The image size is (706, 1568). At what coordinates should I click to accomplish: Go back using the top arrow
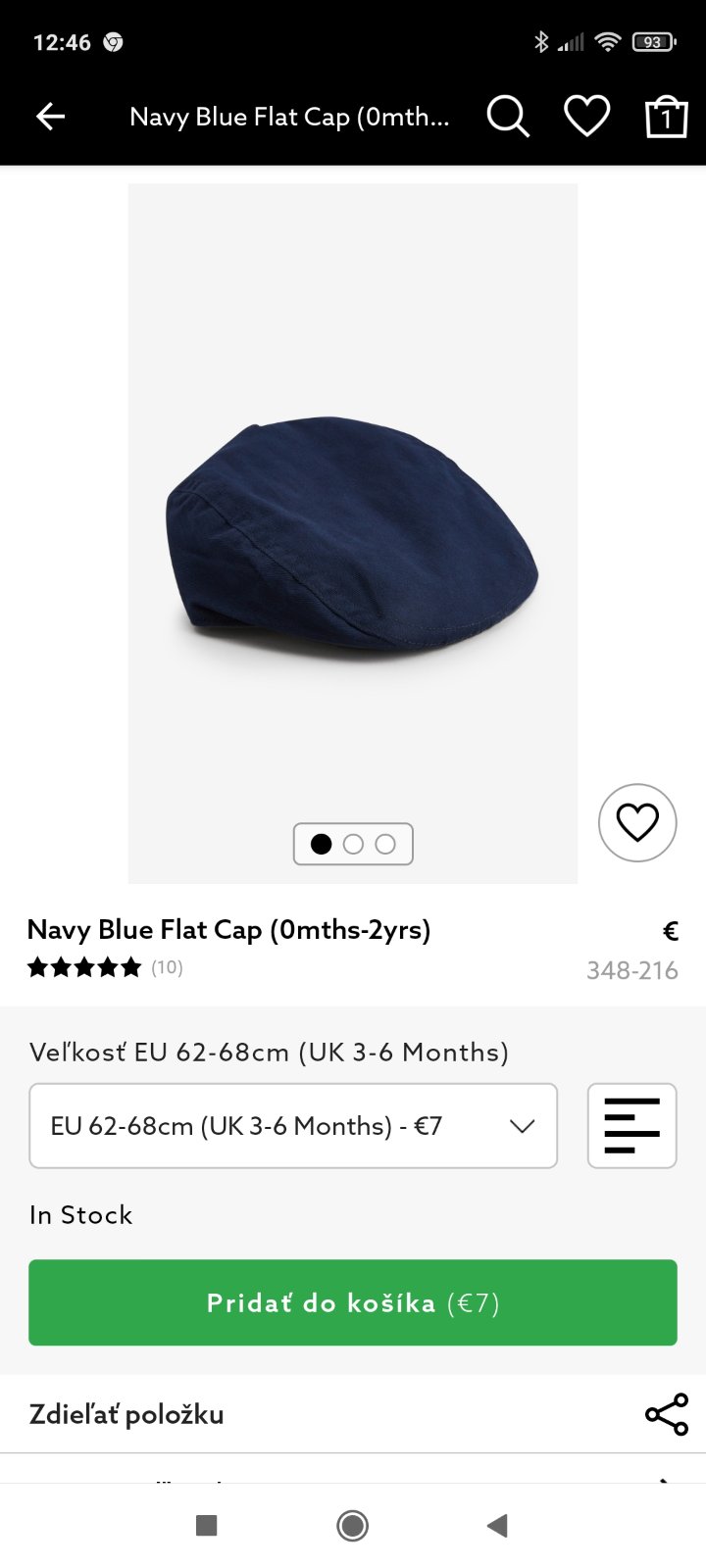coord(50,117)
